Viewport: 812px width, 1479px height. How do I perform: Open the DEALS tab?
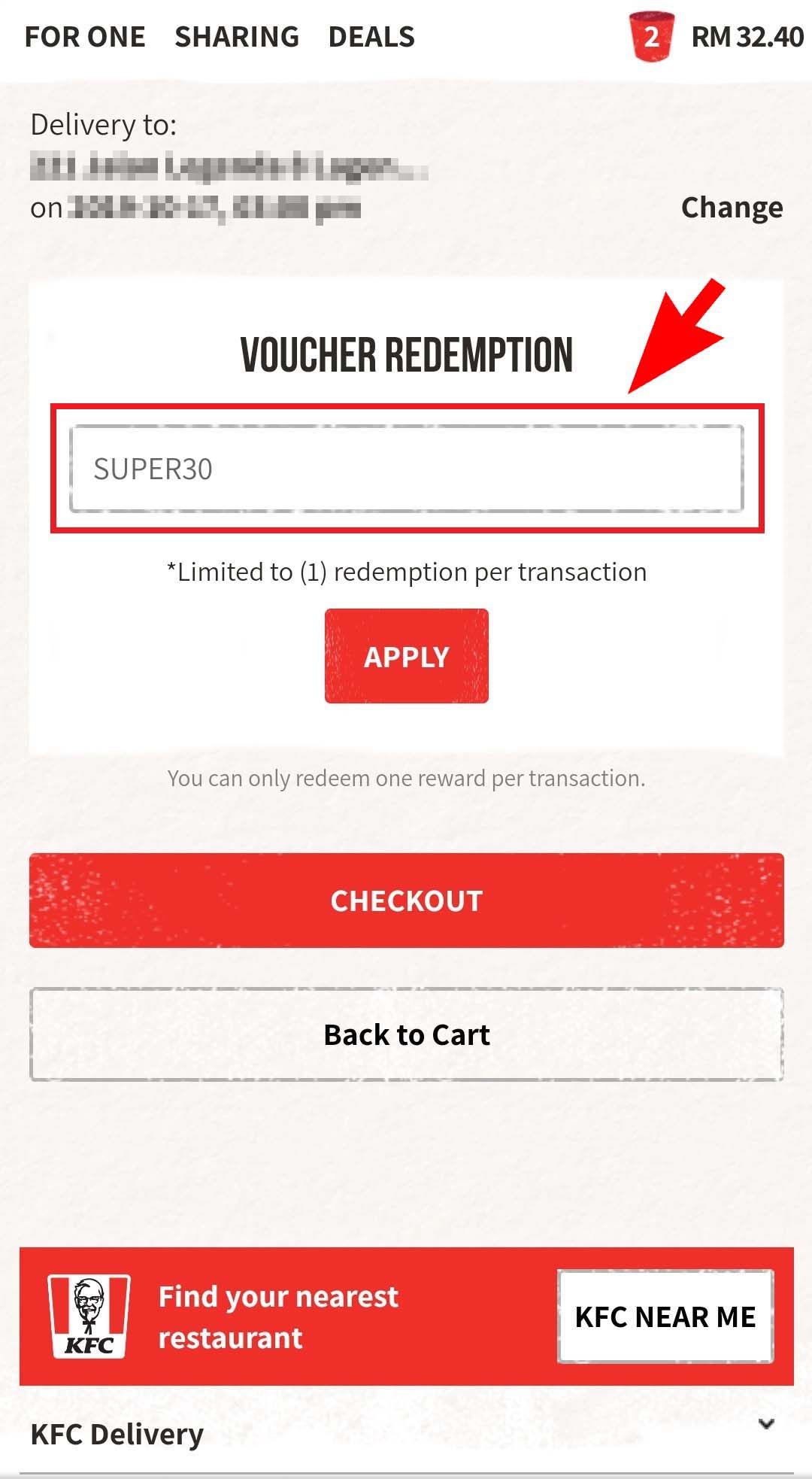[x=371, y=37]
